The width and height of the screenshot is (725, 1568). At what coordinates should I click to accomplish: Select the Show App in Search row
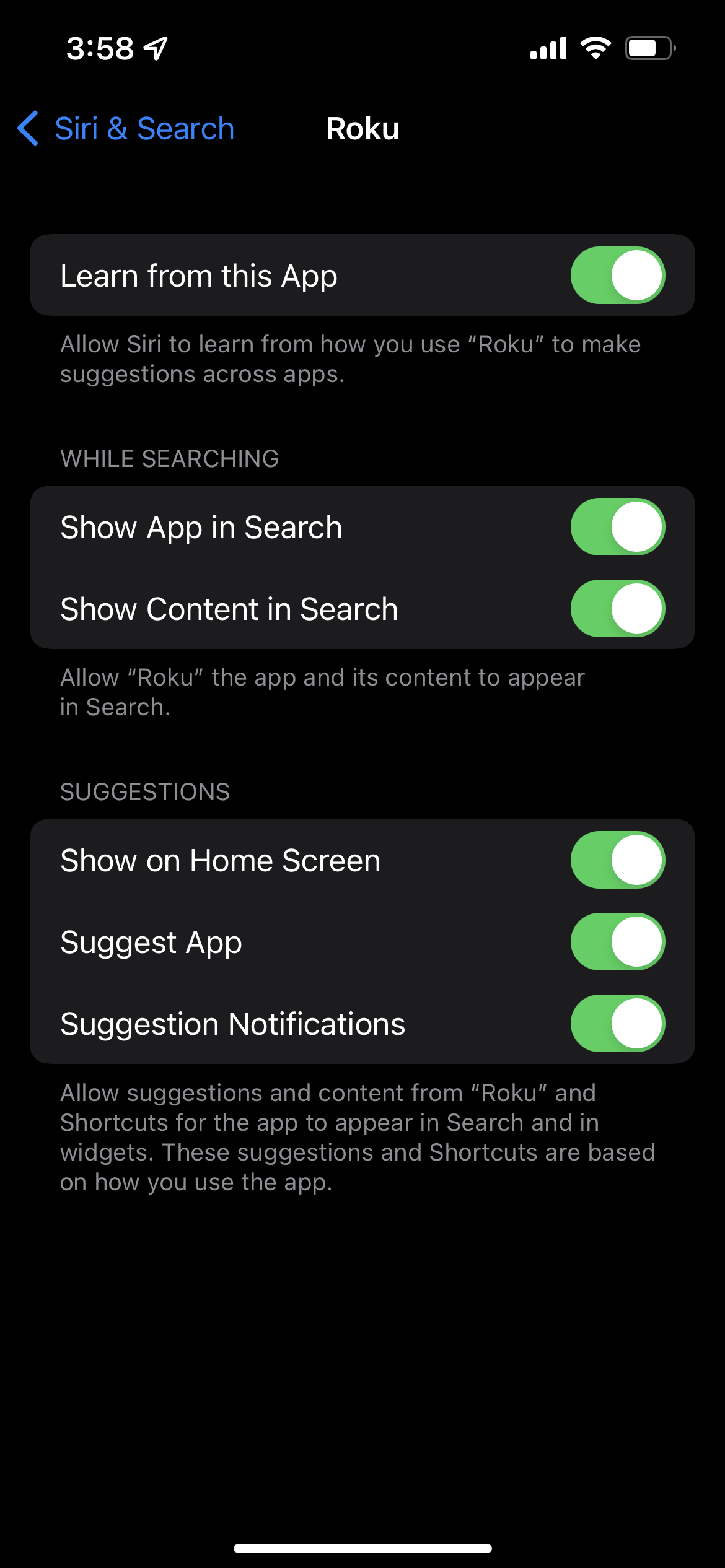(201, 526)
